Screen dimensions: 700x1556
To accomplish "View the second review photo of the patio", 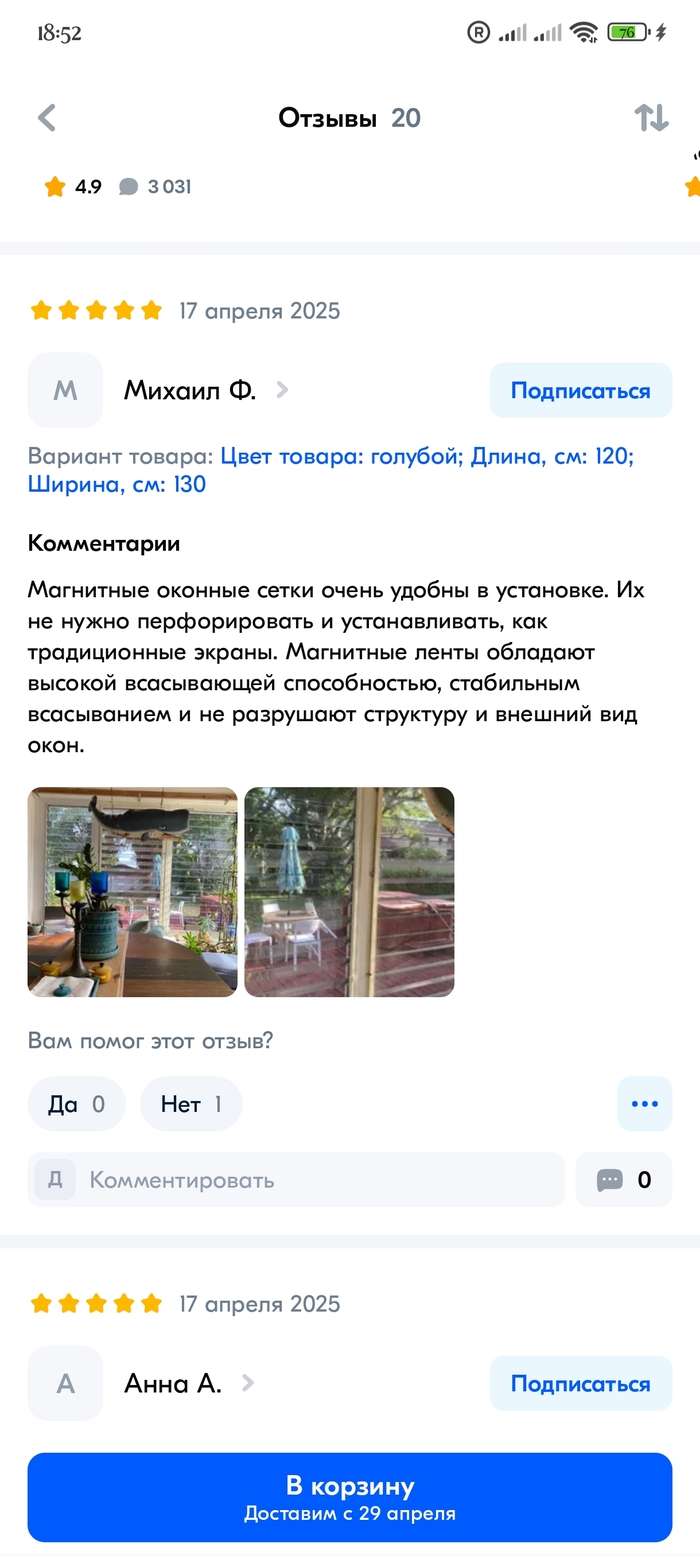I will 349,892.
